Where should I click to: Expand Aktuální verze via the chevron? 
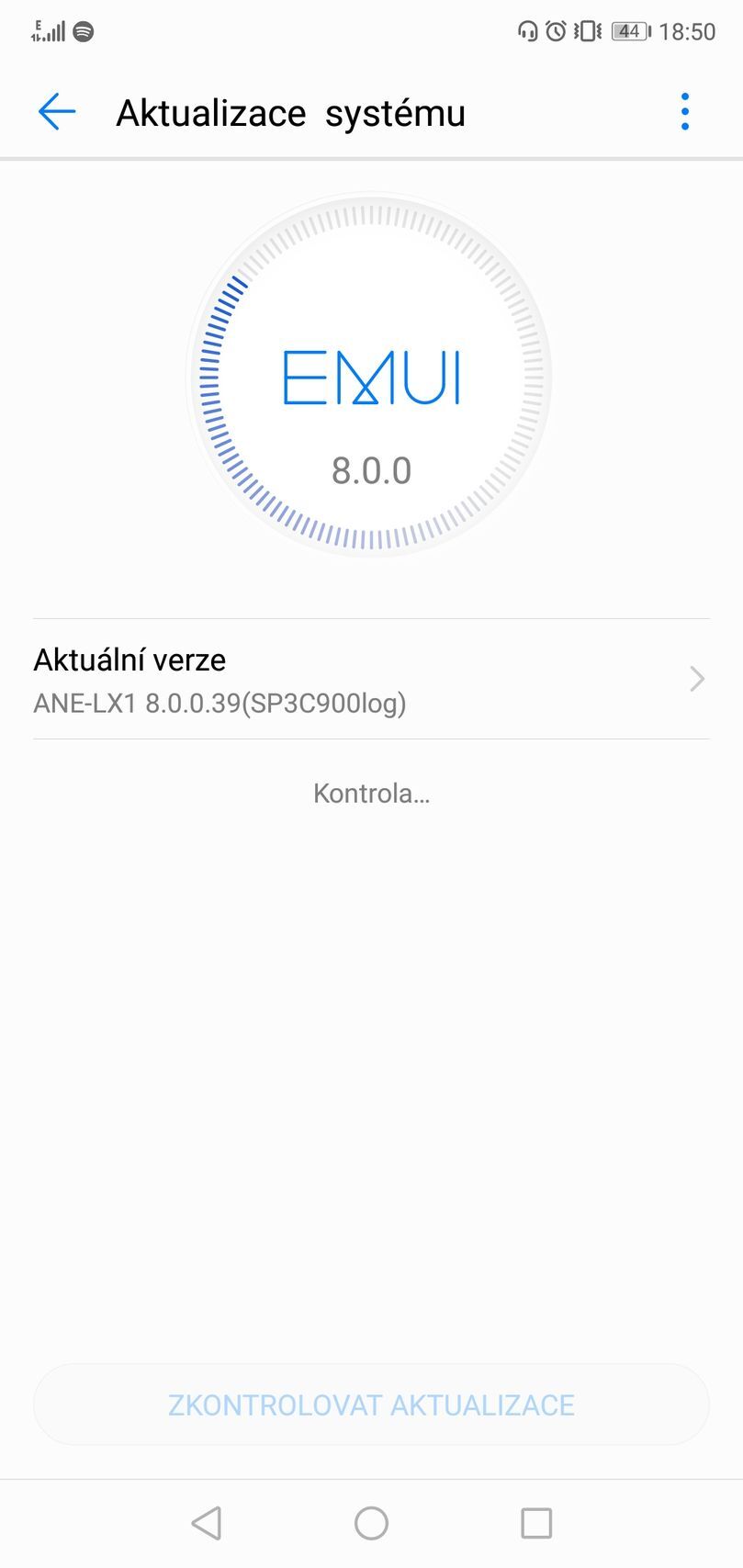pos(697,680)
